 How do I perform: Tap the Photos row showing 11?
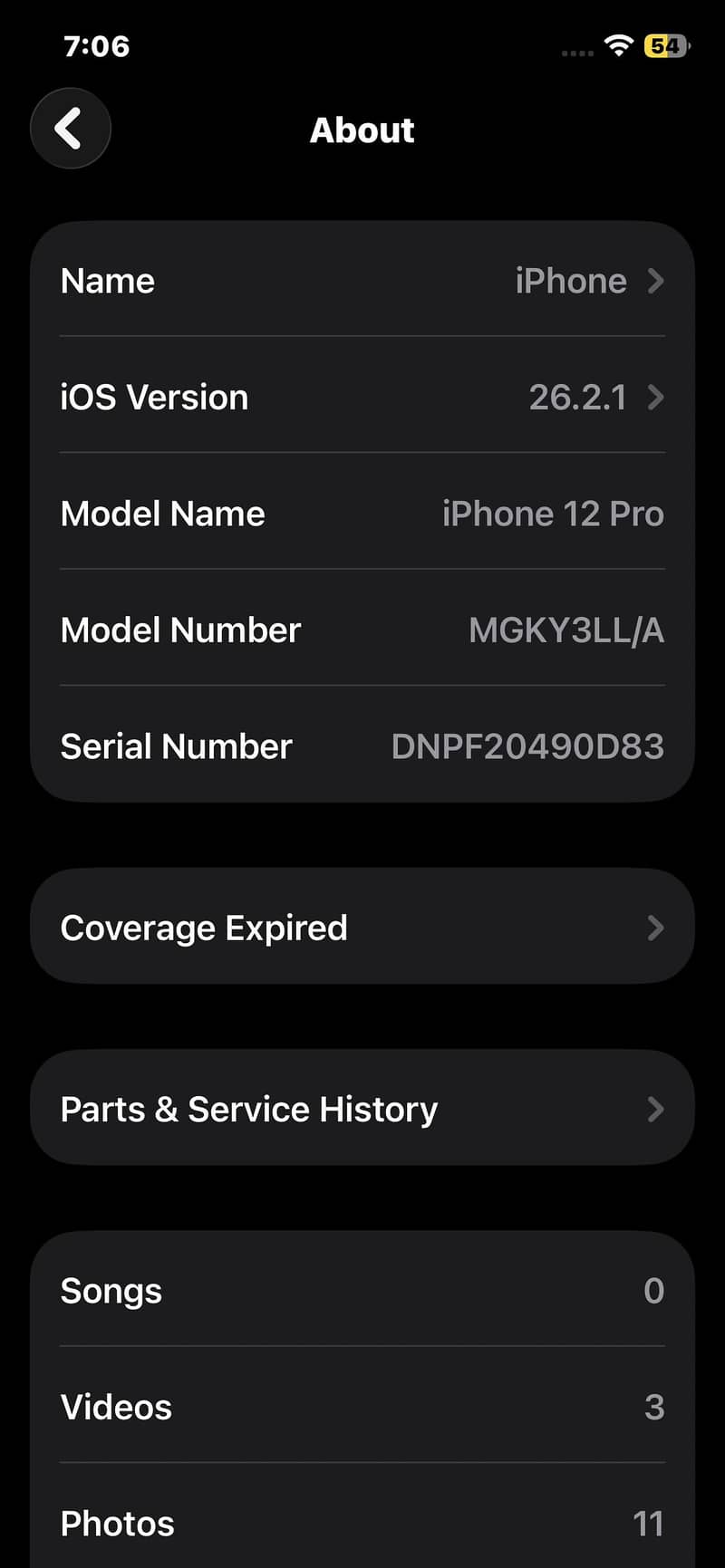click(x=362, y=1524)
